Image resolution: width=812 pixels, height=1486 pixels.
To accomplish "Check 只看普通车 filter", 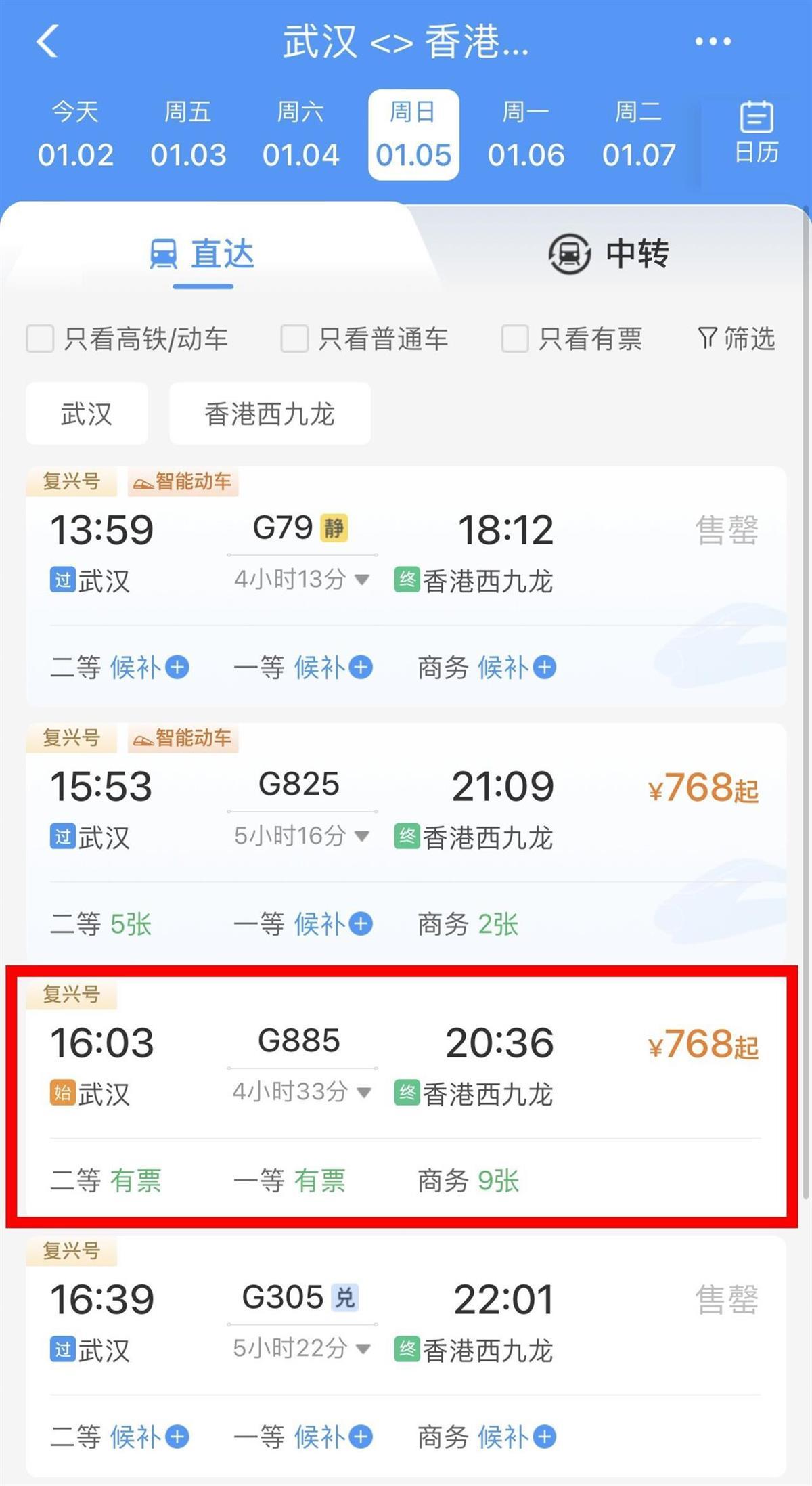I will pyautogui.click(x=294, y=338).
